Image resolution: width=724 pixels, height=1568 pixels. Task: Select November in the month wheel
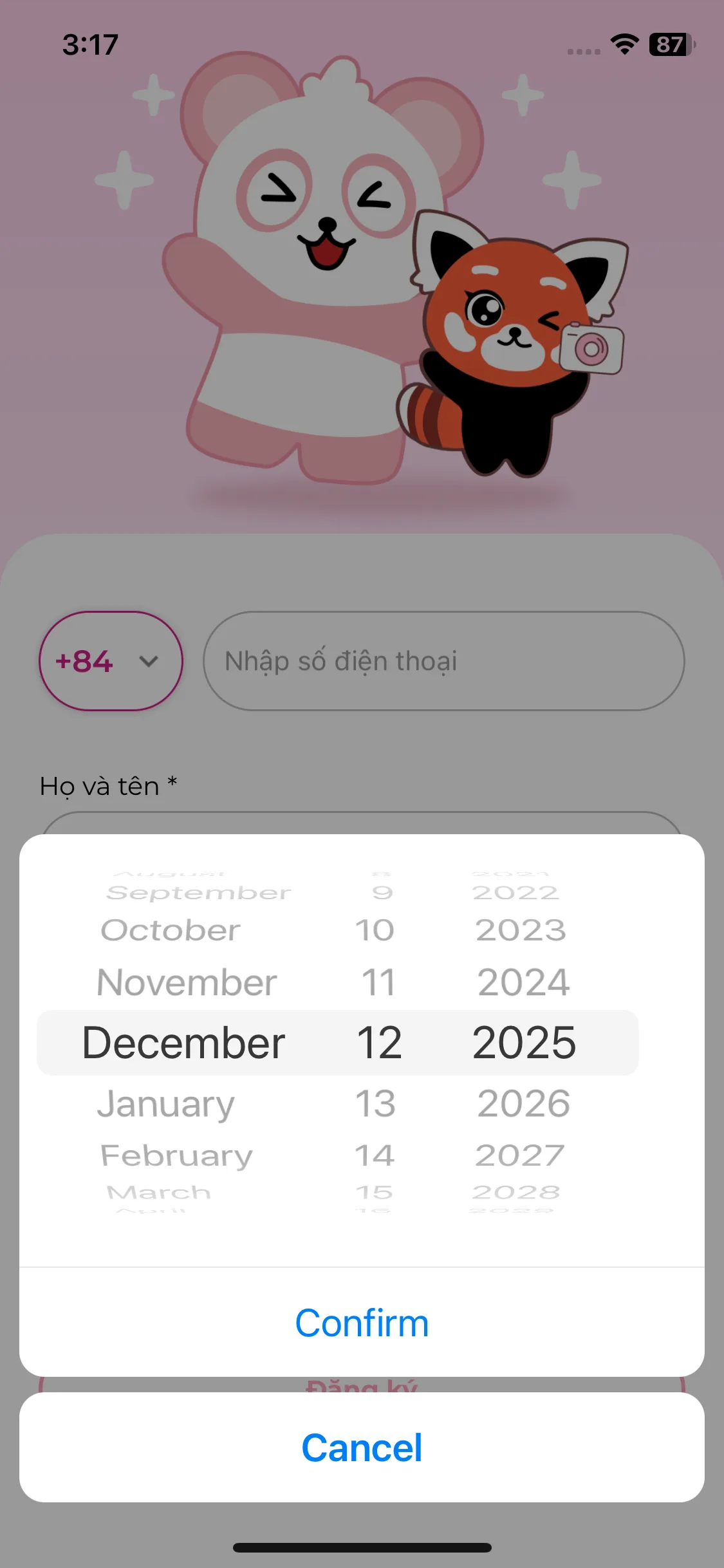click(x=187, y=983)
